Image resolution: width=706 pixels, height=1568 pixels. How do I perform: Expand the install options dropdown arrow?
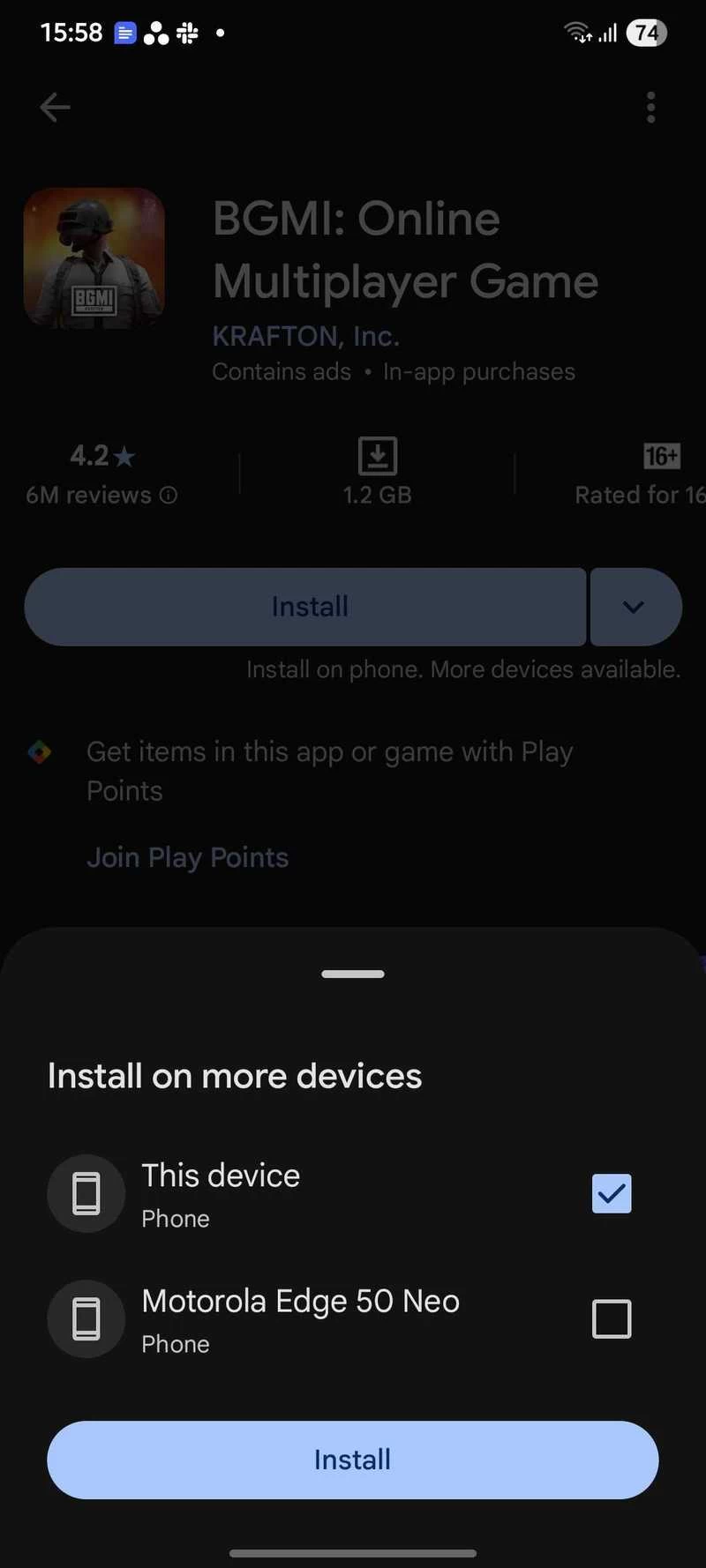(x=634, y=607)
